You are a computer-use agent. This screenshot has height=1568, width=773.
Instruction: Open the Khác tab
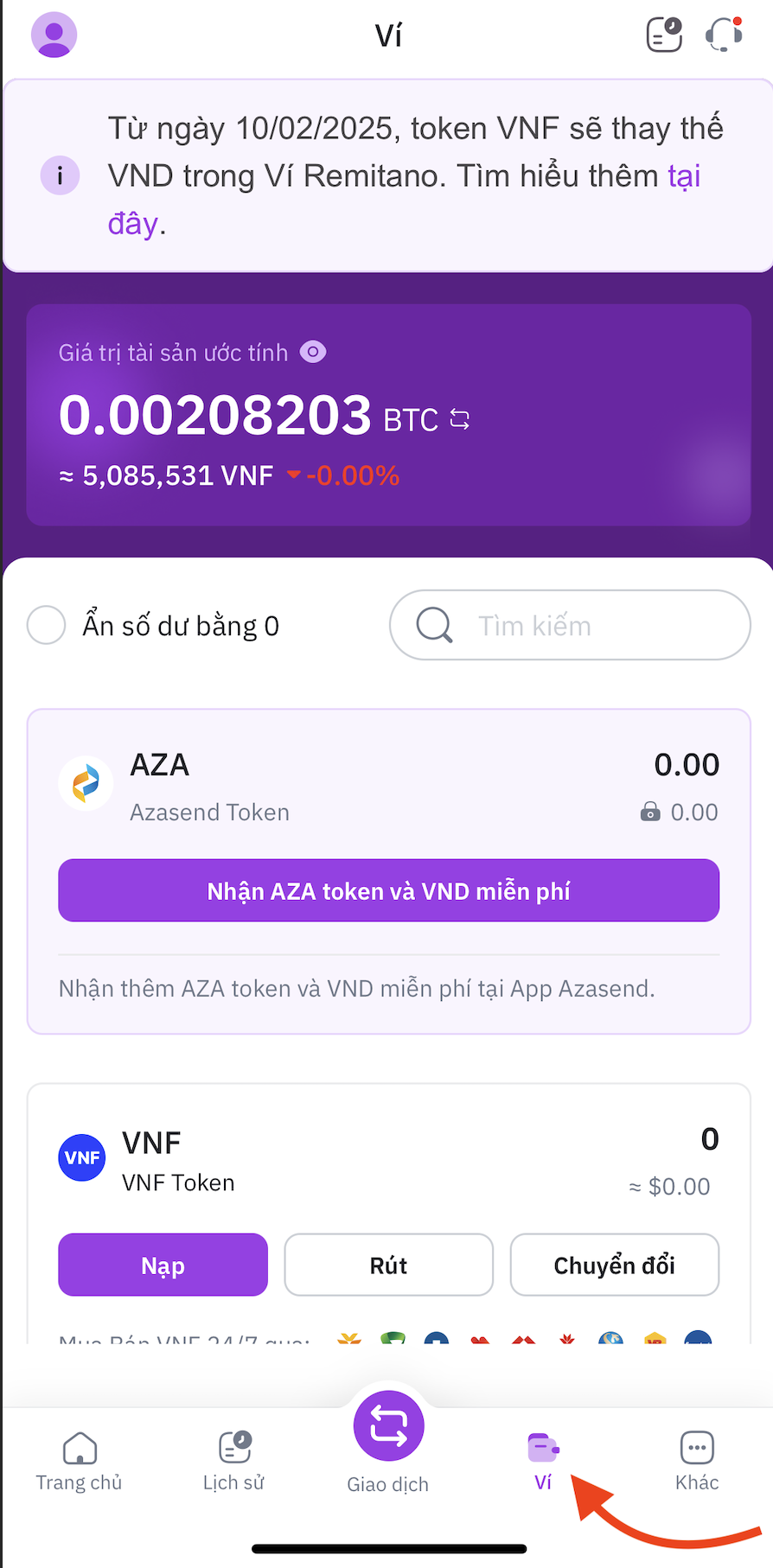(697, 1461)
